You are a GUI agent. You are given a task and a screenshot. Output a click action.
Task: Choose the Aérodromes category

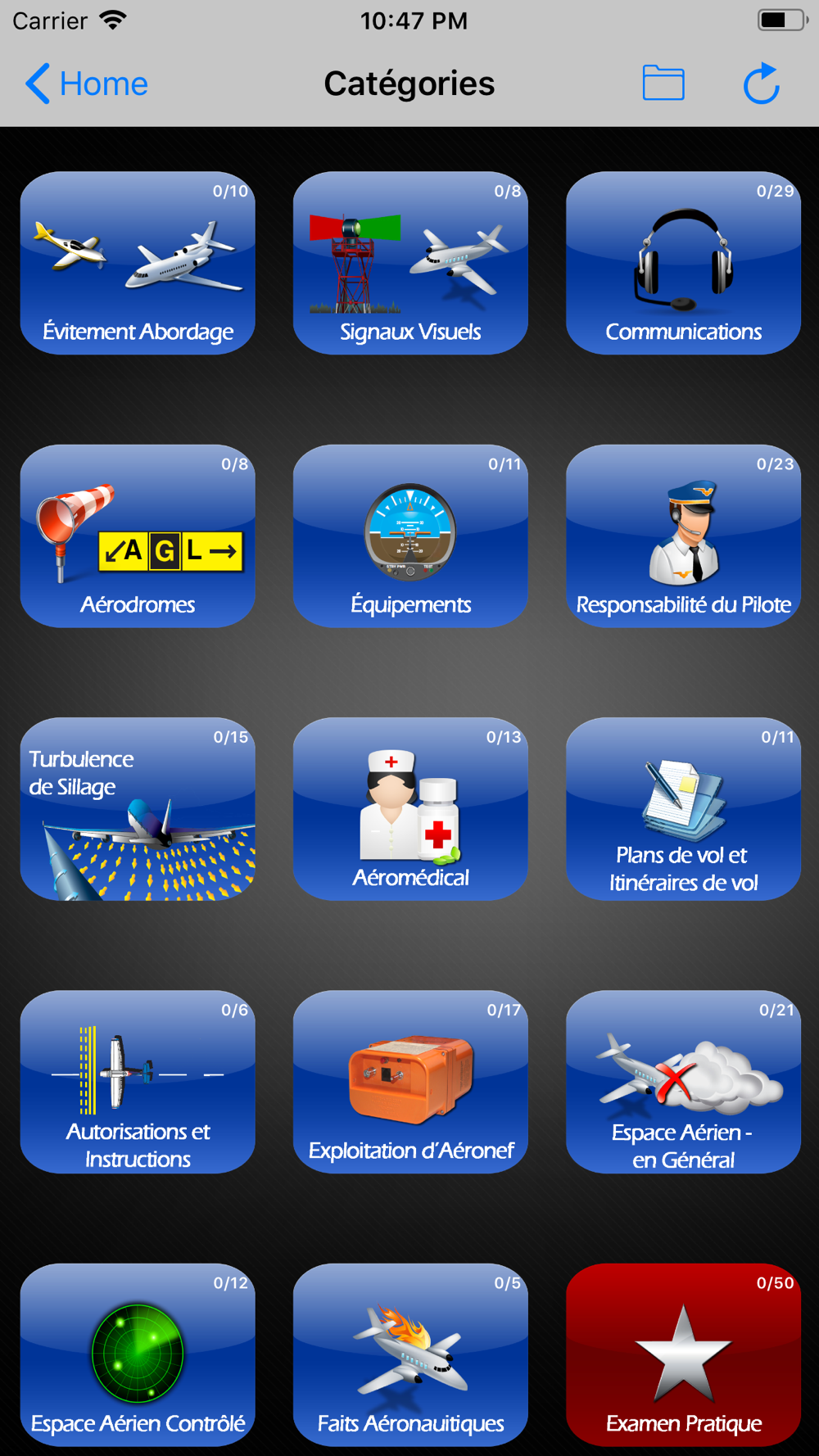pos(138,536)
